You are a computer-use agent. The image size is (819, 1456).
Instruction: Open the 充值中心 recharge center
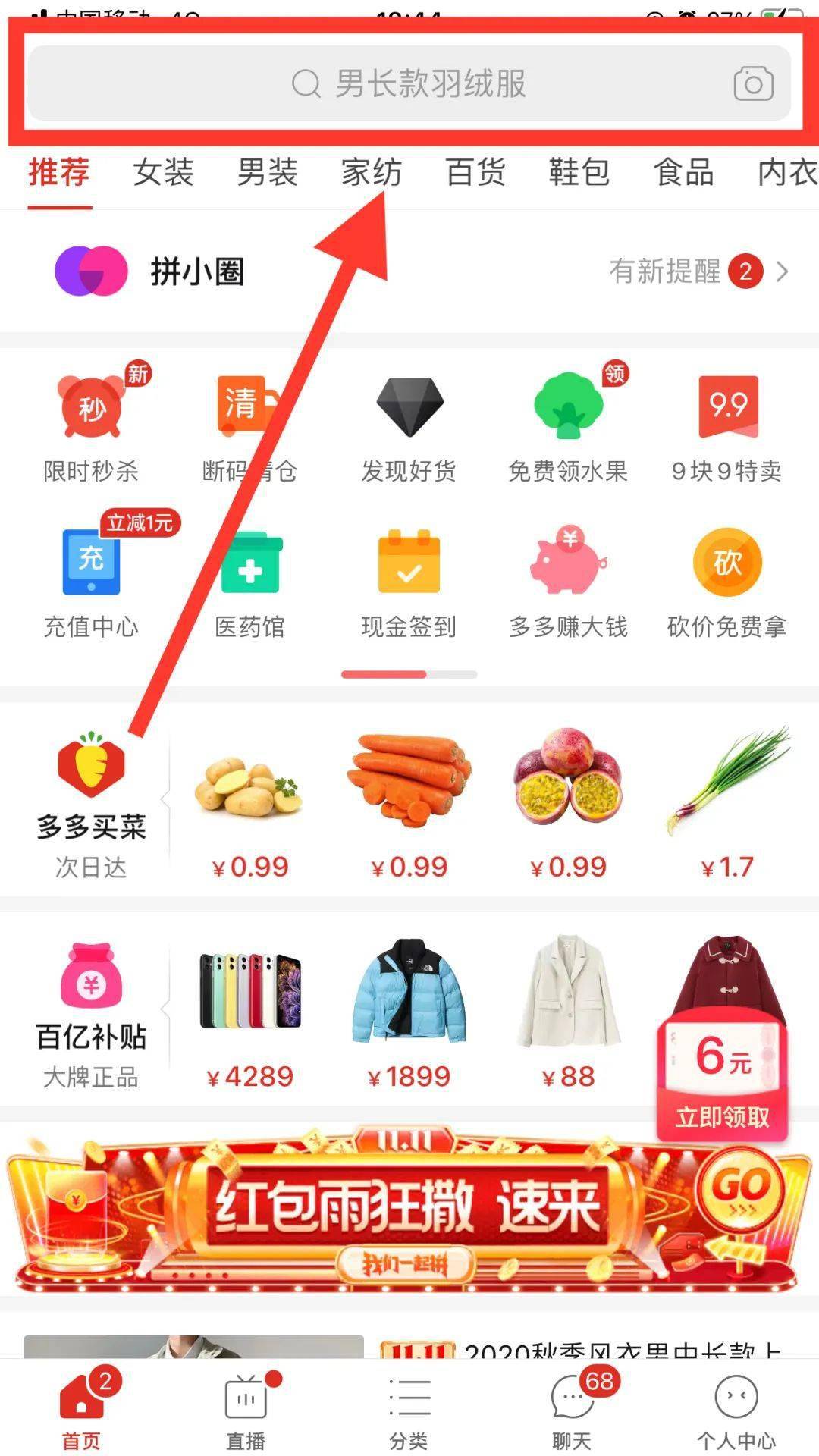point(91,580)
